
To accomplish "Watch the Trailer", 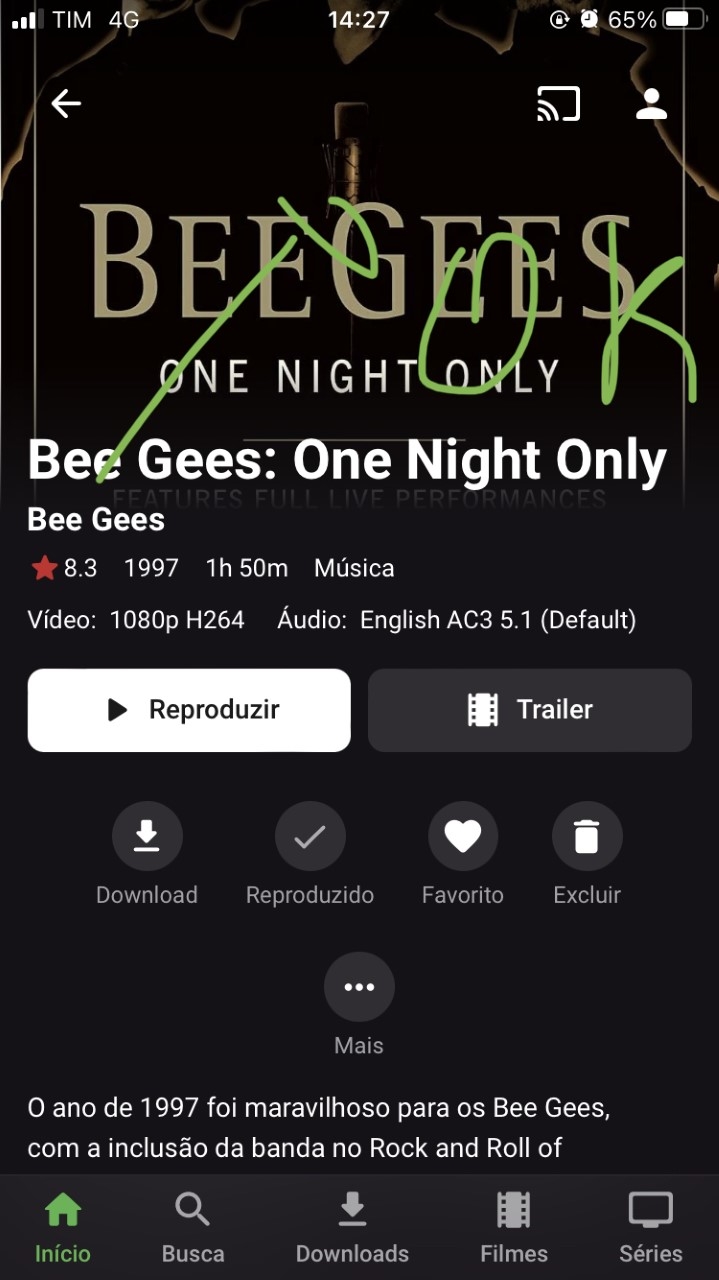I will [530, 710].
